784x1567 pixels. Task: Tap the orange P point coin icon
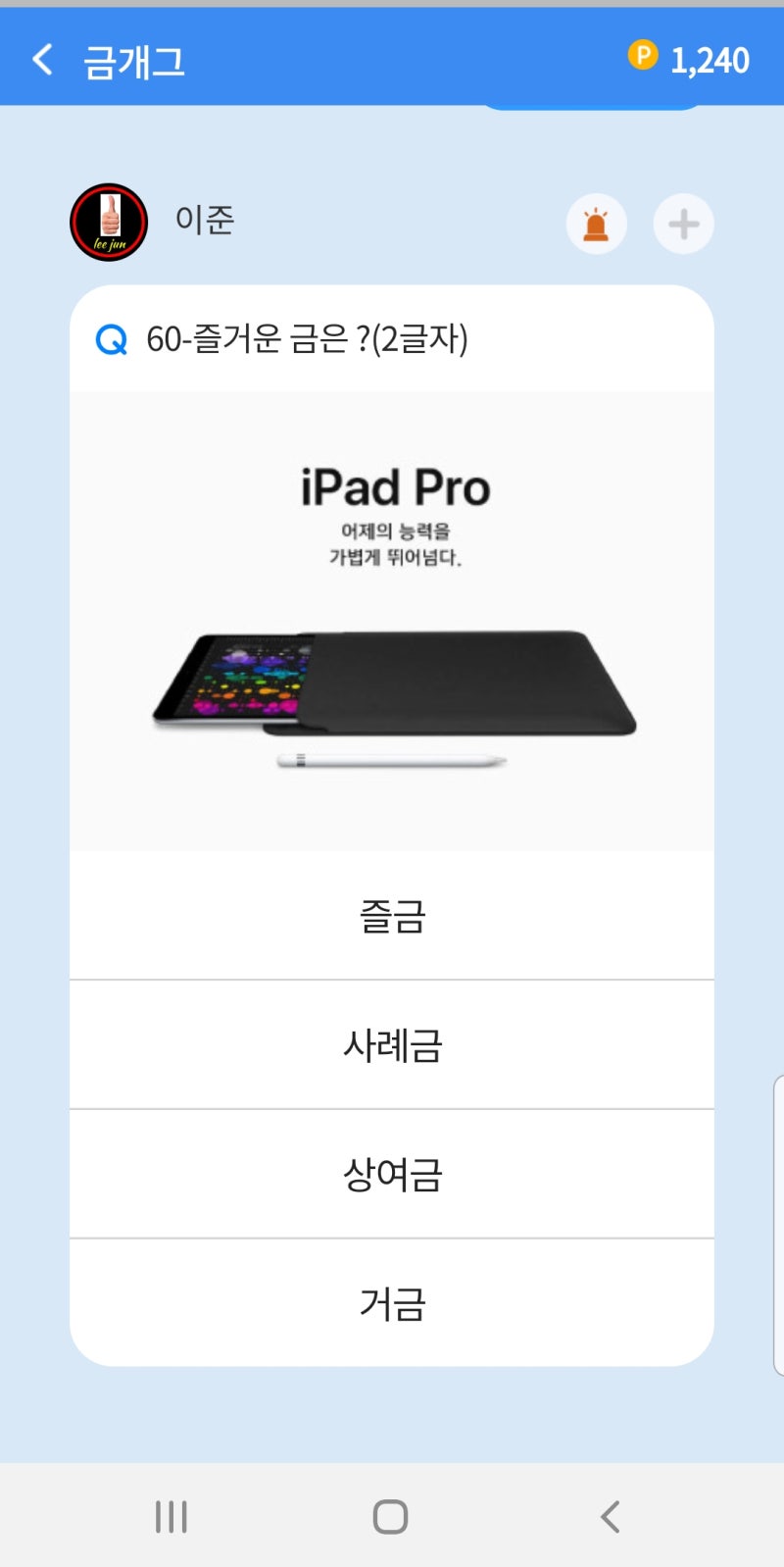coord(642,56)
